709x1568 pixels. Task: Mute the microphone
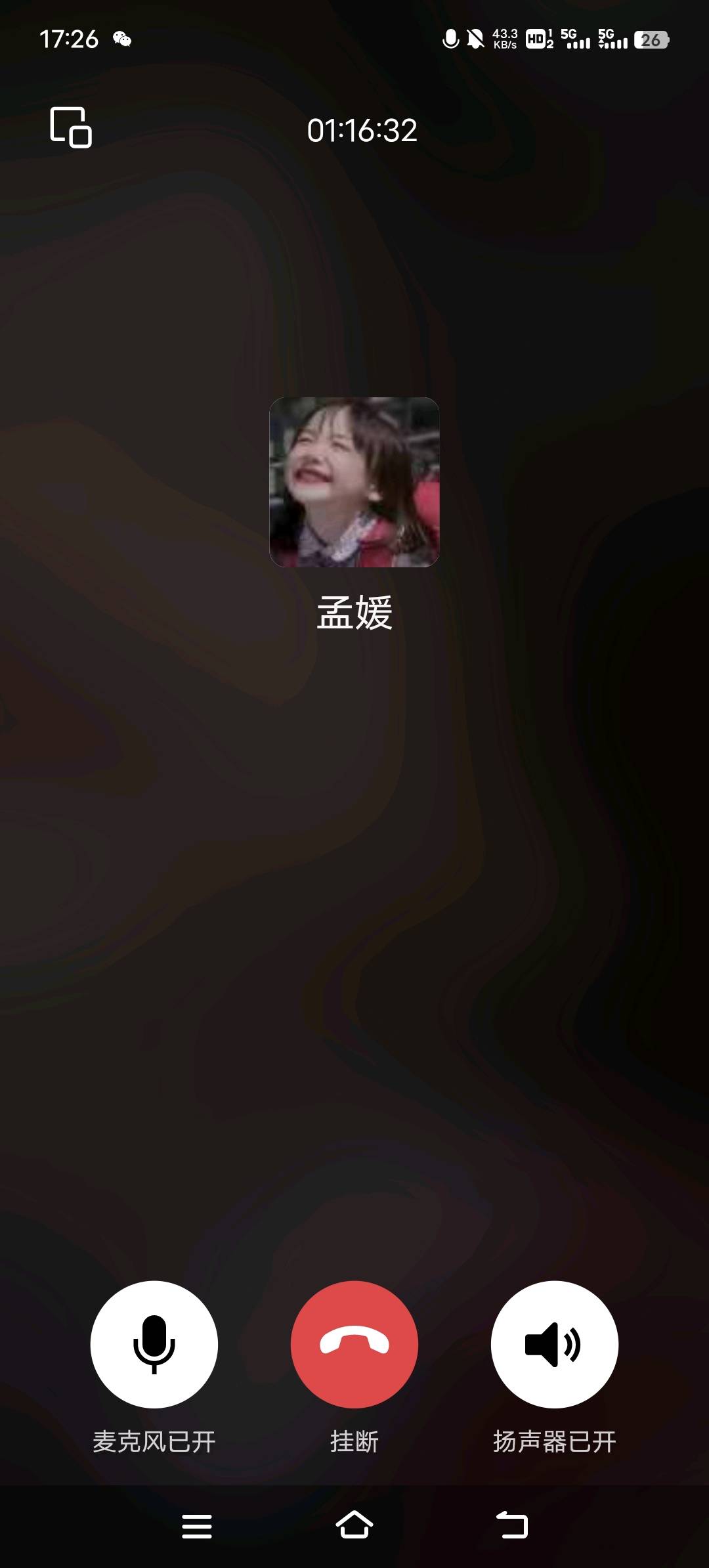coord(154,1343)
